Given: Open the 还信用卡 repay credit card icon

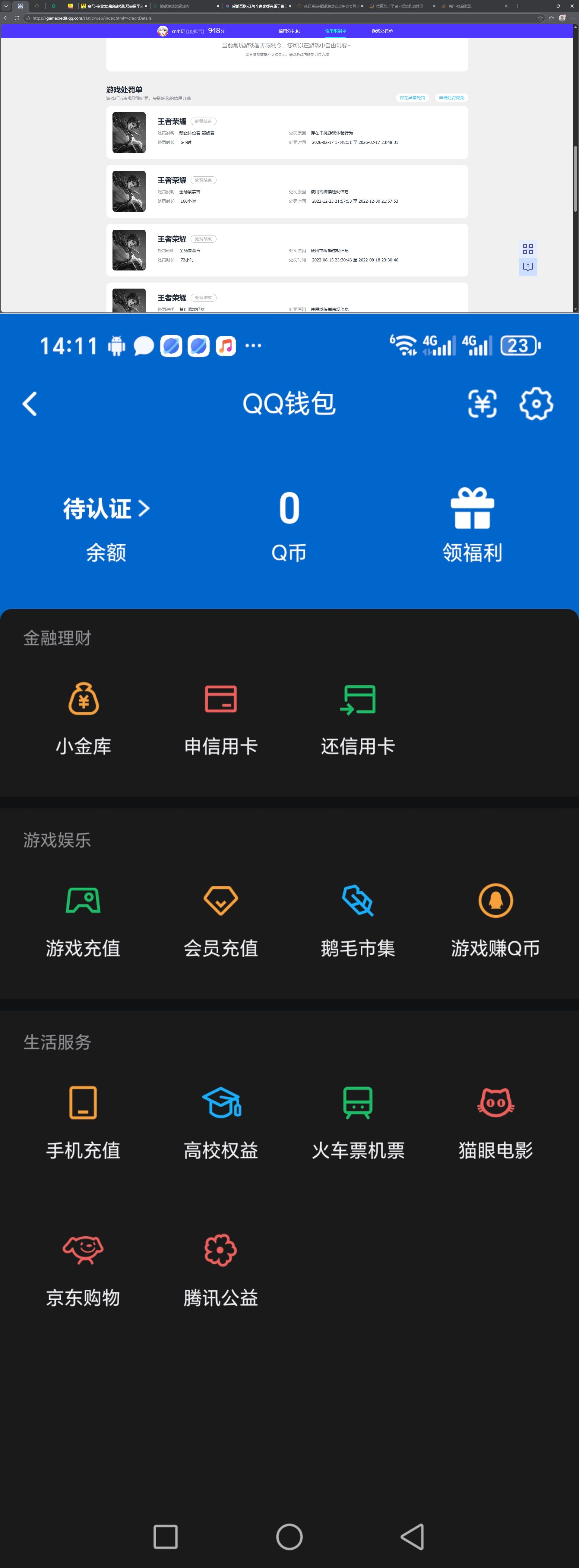Looking at the screenshot, I should click(357, 699).
